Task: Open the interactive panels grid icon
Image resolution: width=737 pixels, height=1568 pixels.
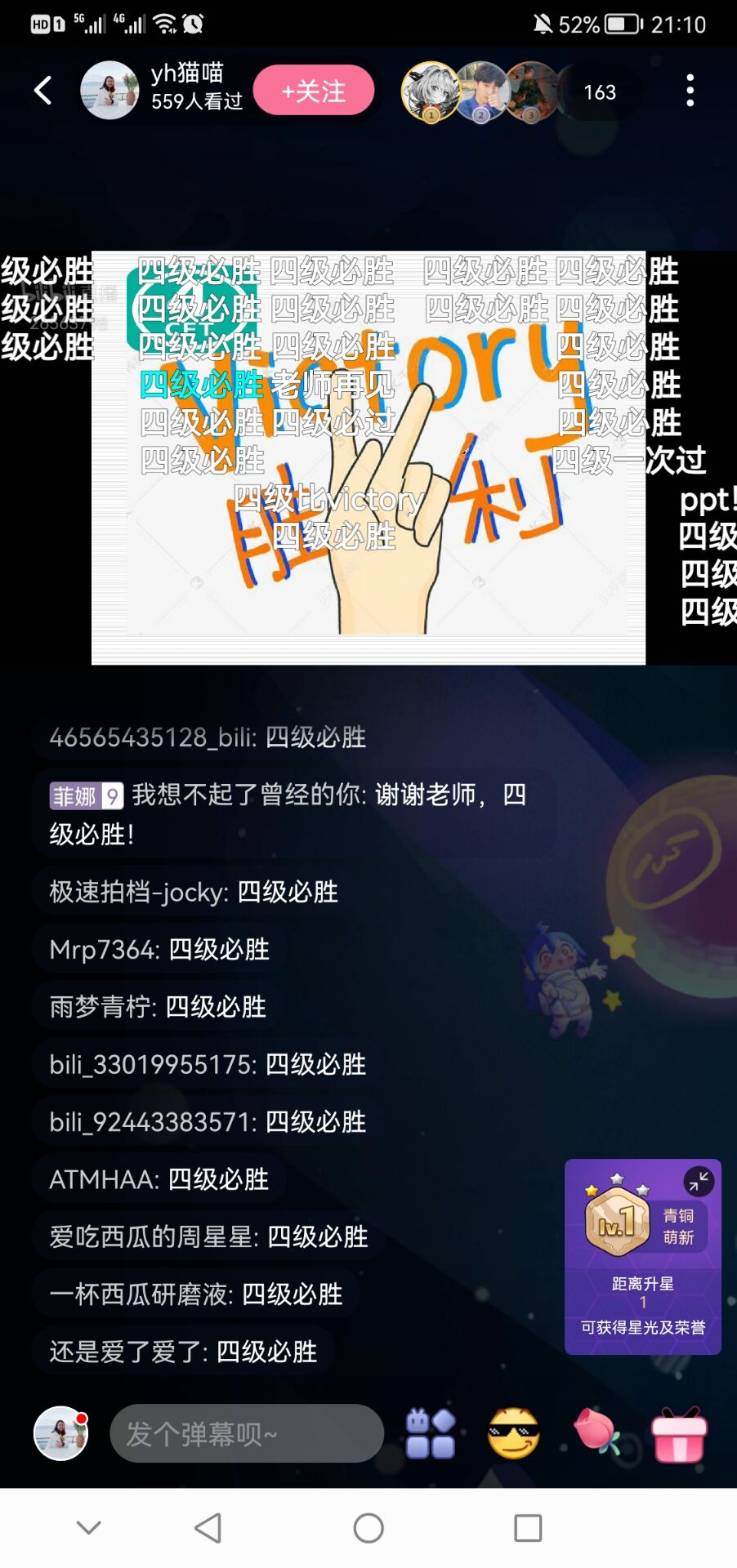Action: coord(431,1433)
